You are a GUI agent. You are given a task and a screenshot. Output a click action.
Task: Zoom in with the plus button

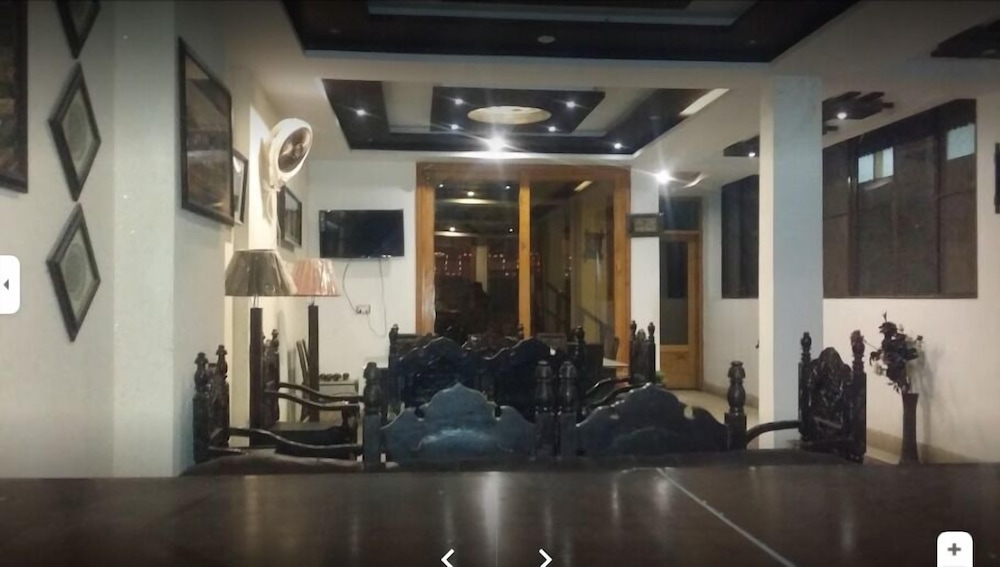coord(954,549)
